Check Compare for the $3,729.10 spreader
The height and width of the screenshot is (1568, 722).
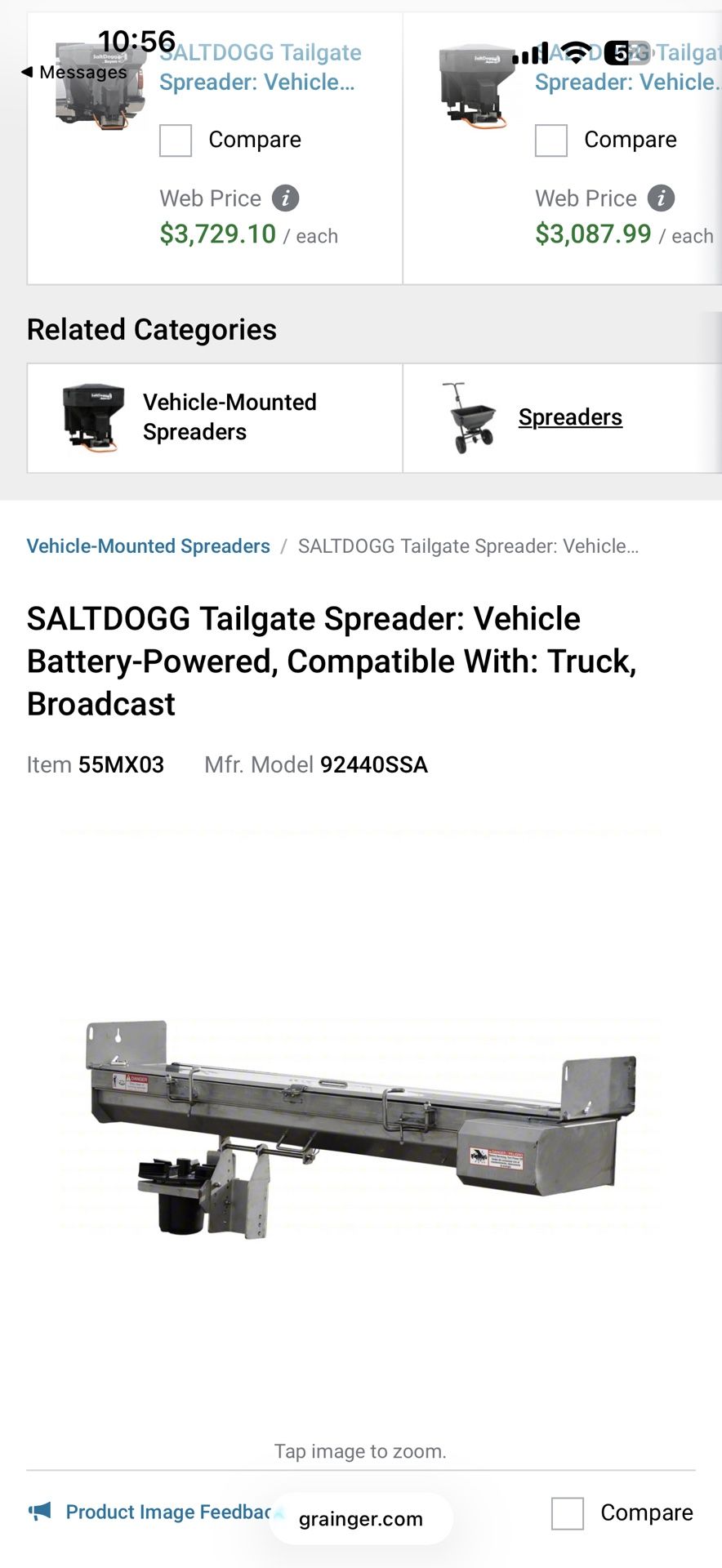point(175,140)
